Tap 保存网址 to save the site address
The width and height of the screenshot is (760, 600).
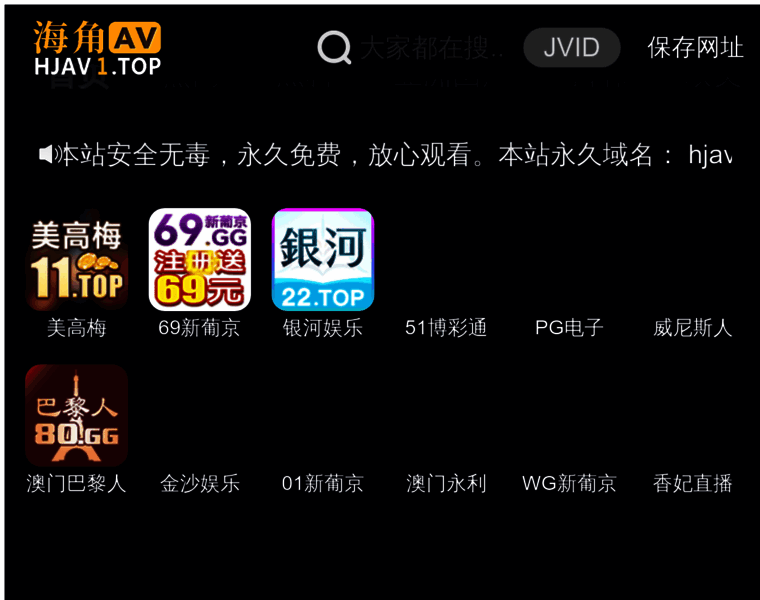(x=695, y=47)
